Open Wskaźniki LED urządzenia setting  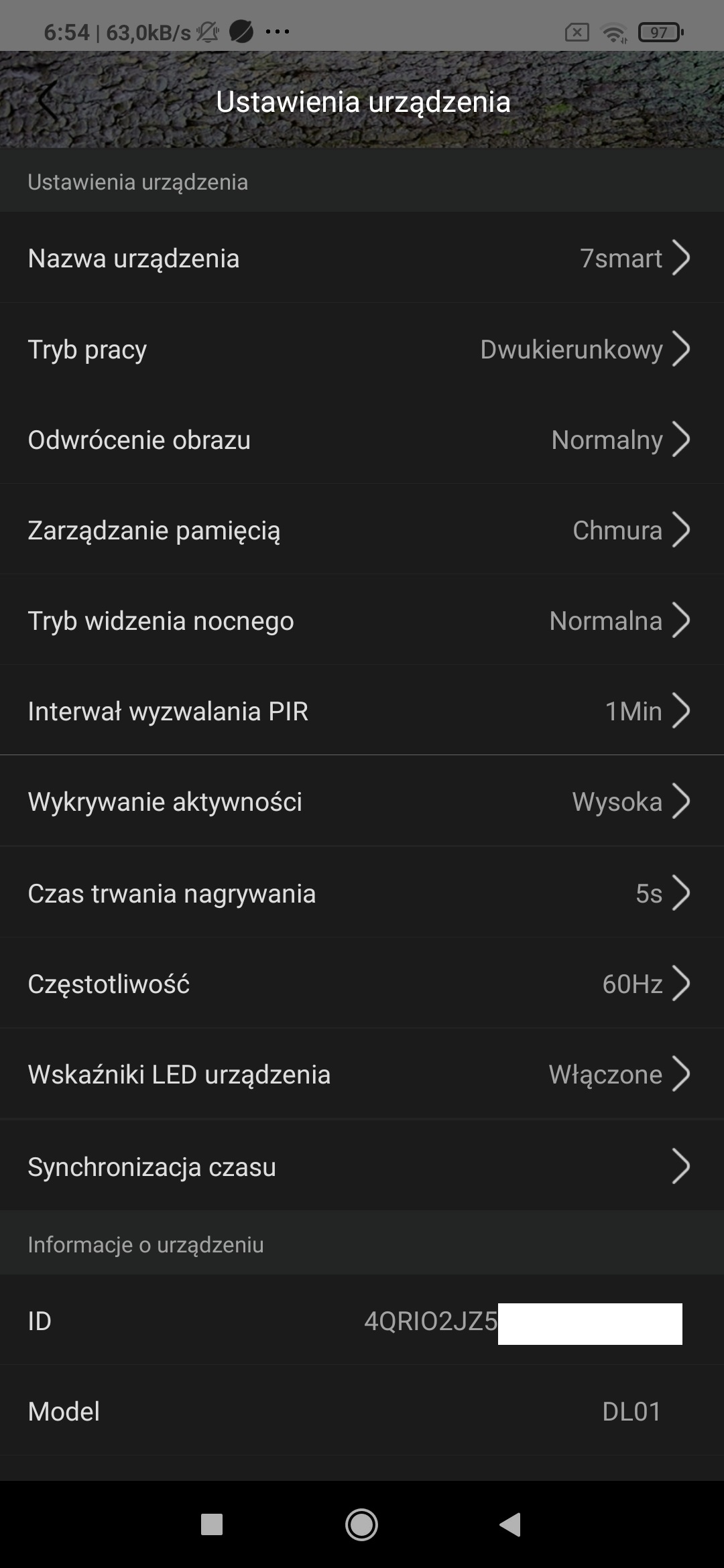click(362, 1074)
